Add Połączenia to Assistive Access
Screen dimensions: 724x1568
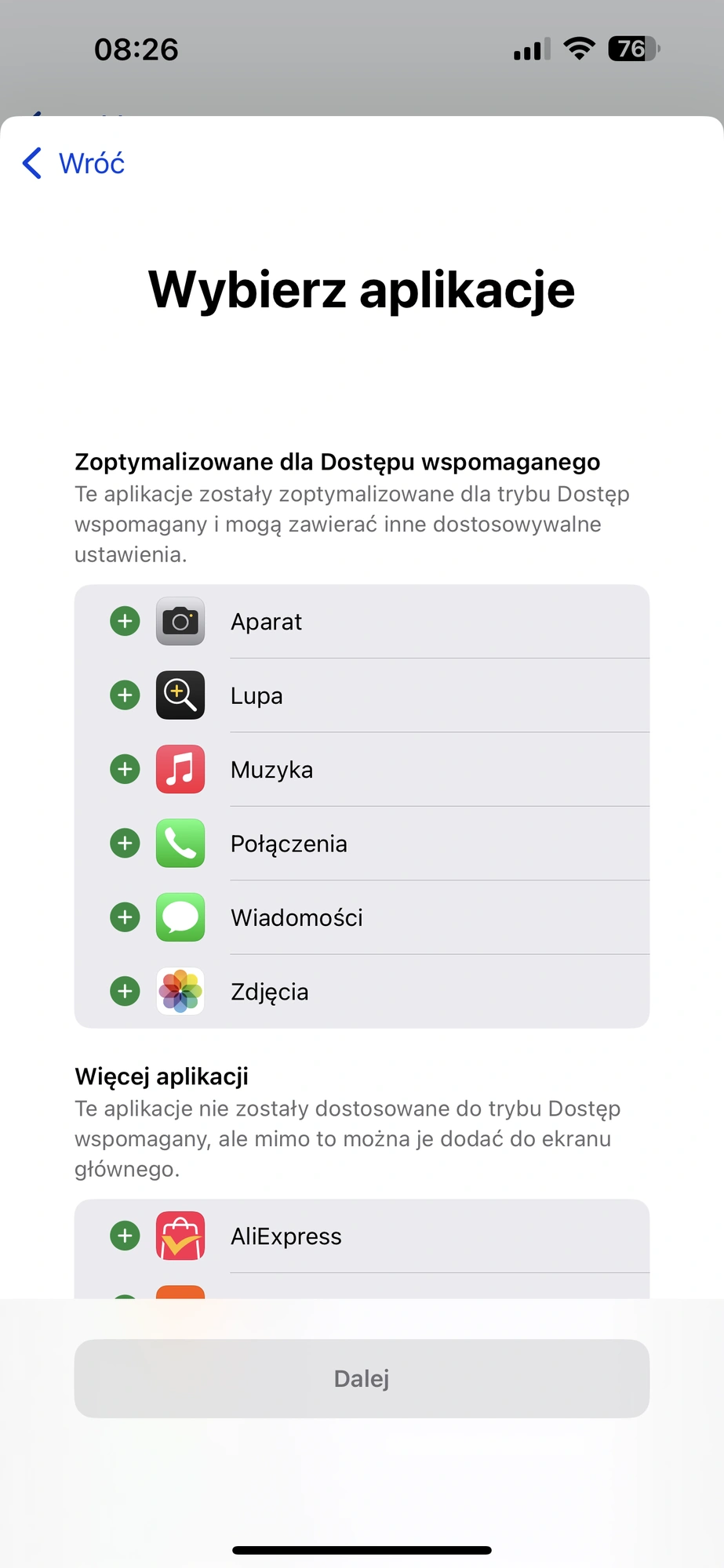click(125, 844)
